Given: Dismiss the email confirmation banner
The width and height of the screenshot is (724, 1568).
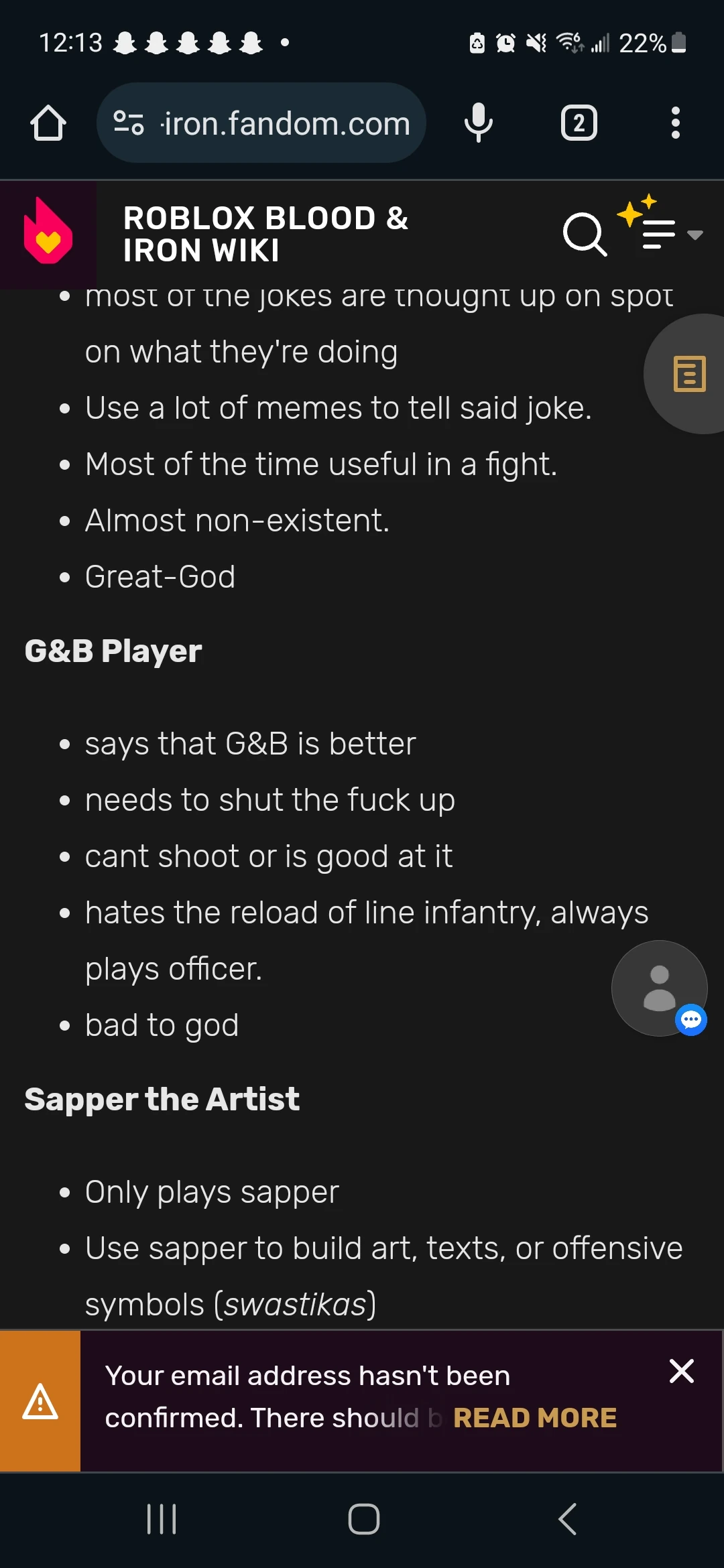Looking at the screenshot, I should tap(681, 1371).
